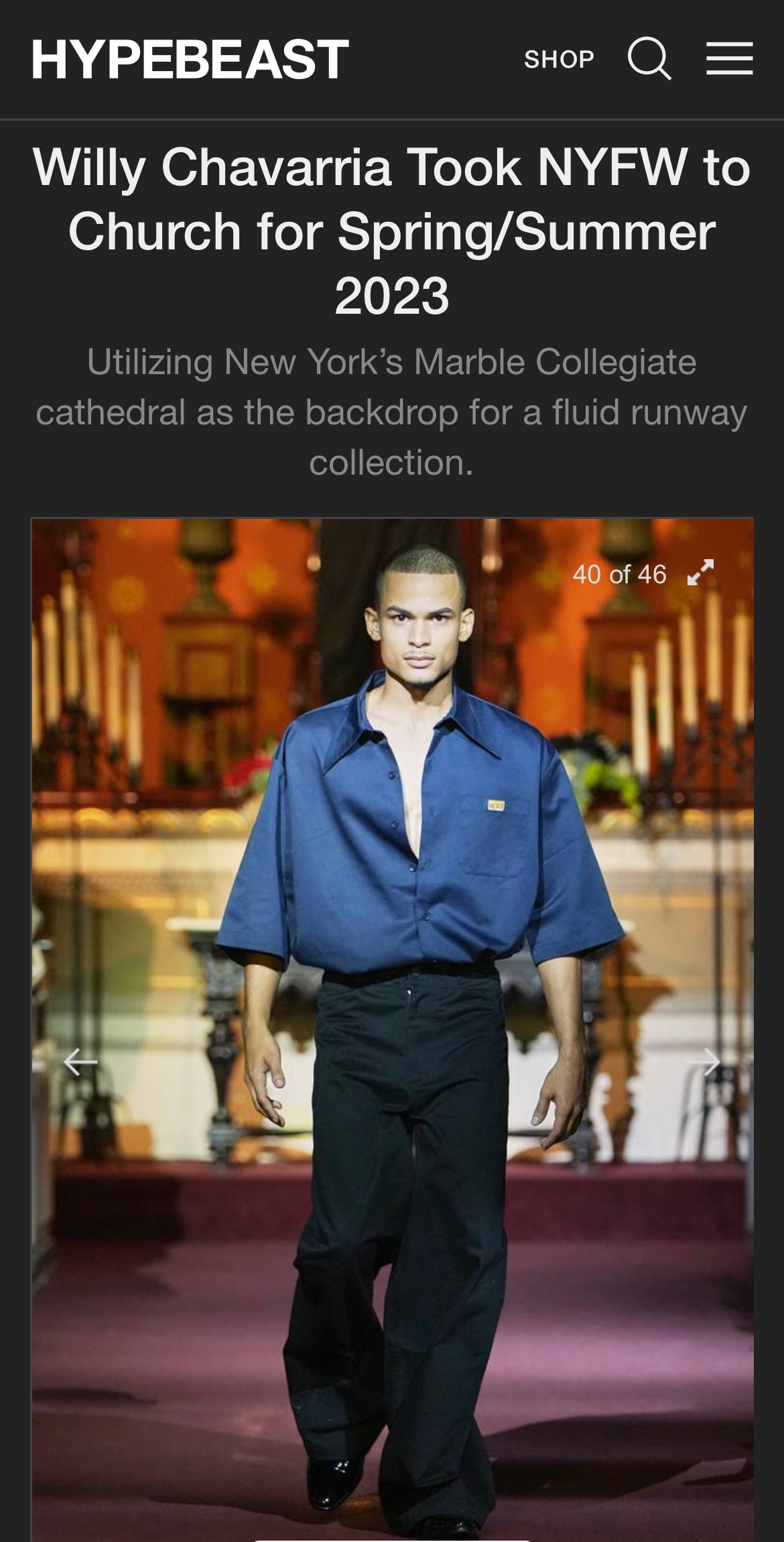
Task: Open the Hypebeast homepage via logo
Action: [190, 60]
